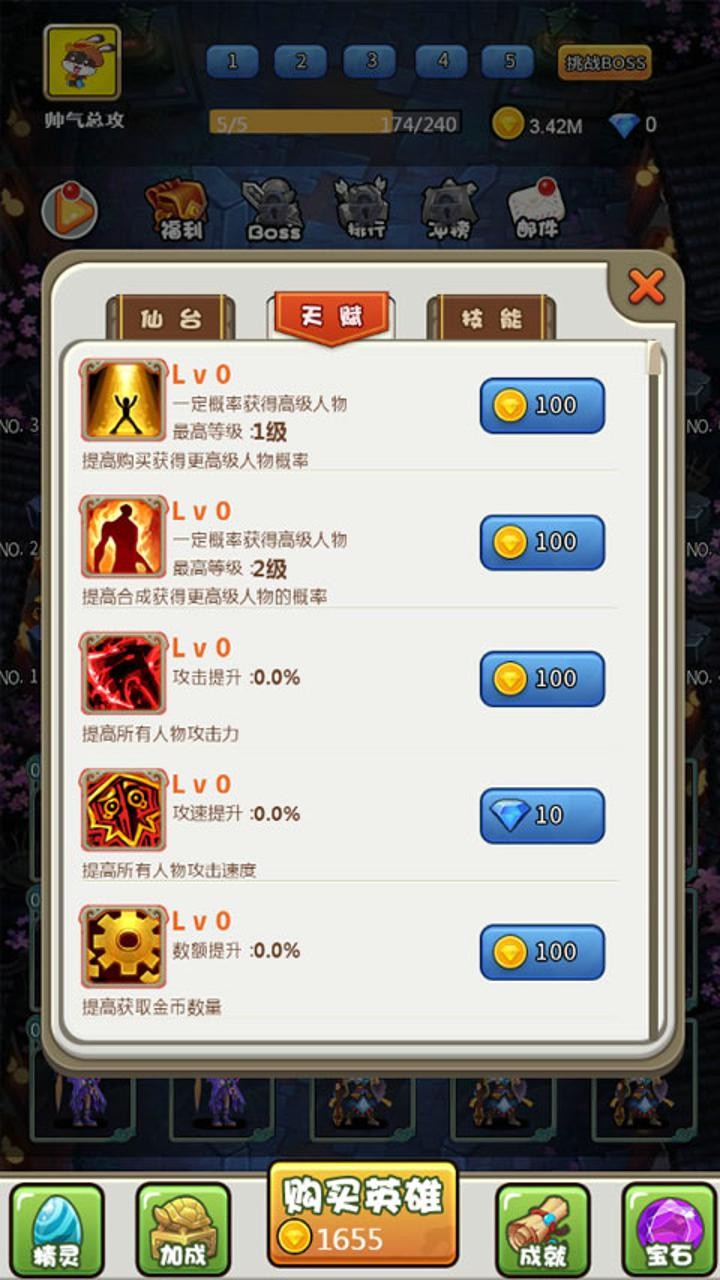Screen dimensions: 720x1280
Task: Open the 福利 rewards icon
Action: 178,211
